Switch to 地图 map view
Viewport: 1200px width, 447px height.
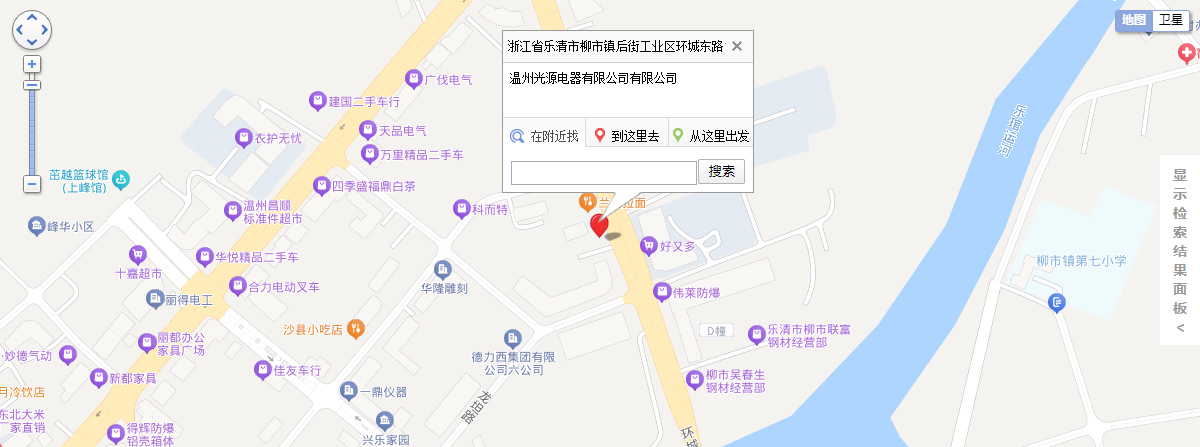1134,20
